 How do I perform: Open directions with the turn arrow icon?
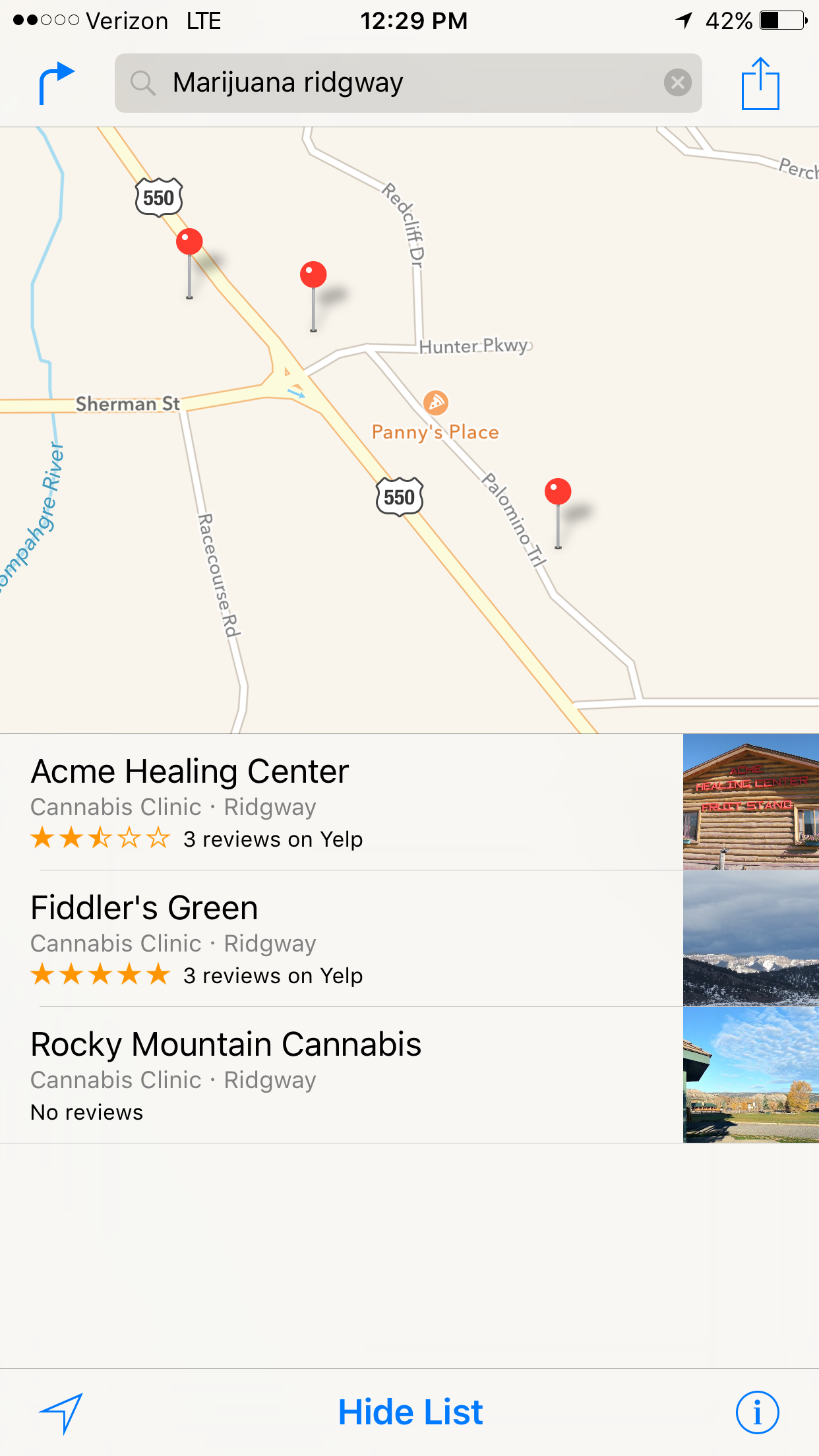56,83
